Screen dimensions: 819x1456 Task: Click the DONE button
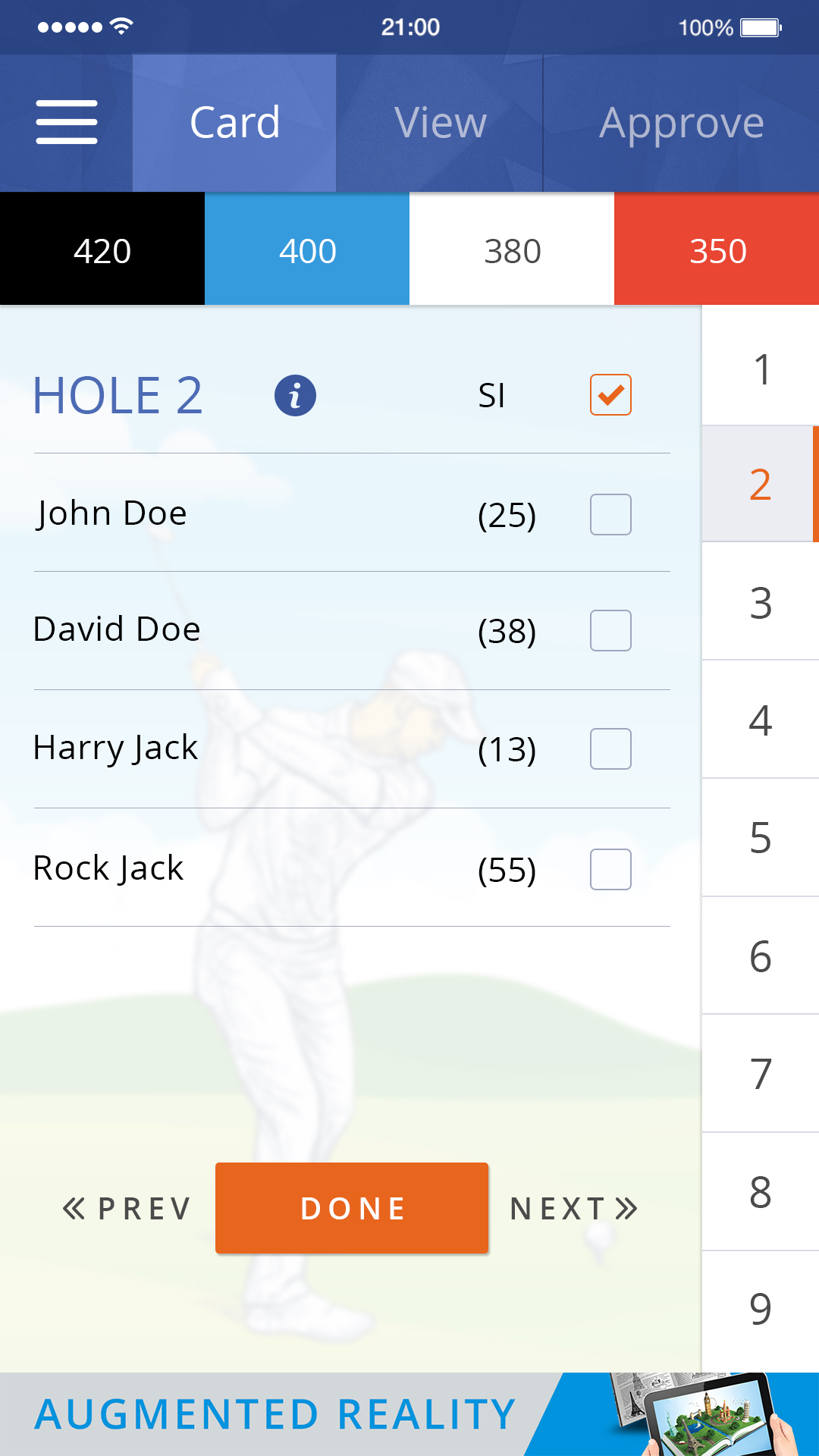tap(352, 1207)
